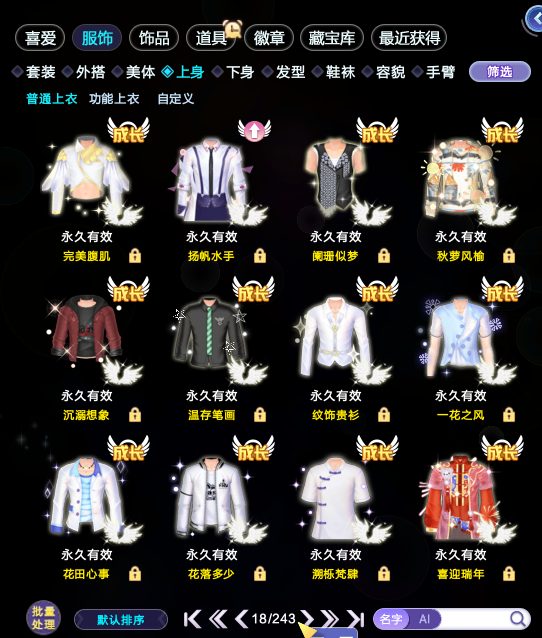This screenshot has width=542, height=638.
Task: Switch to the 道具 tab
Action: tap(210, 38)
